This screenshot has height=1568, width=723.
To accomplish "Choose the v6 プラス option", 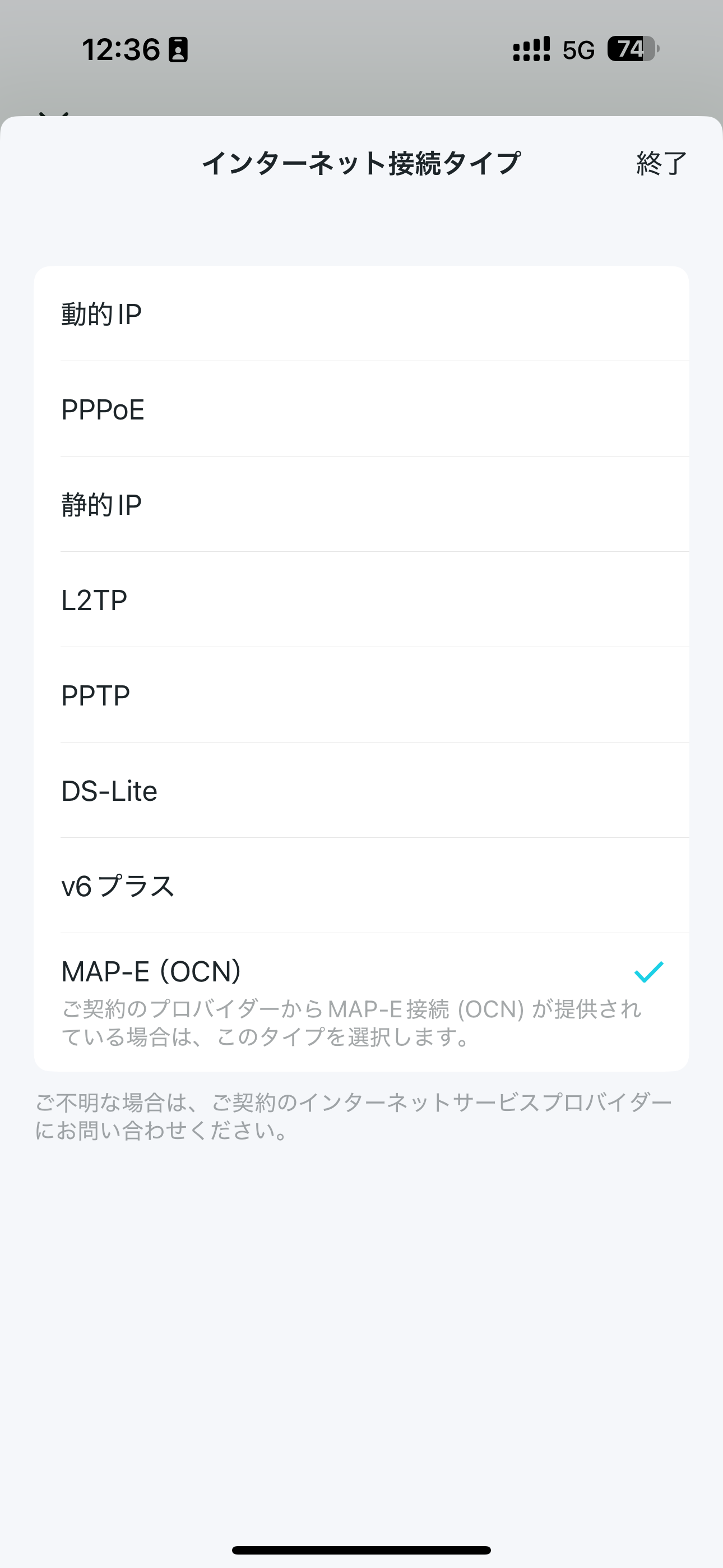I will [x=361, y=886].
